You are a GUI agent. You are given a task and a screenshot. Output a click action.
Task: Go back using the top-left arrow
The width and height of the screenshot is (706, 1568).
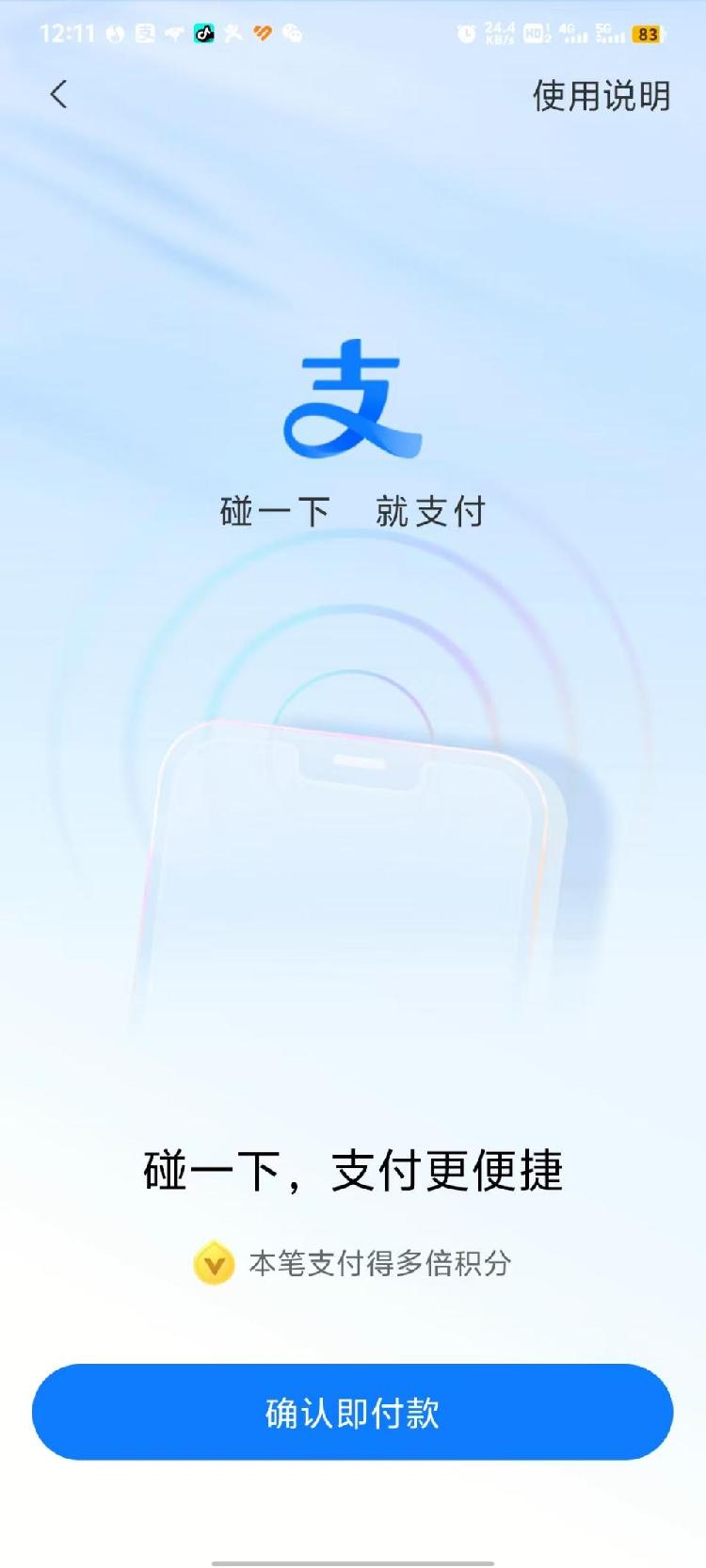(x=58, y=94)
